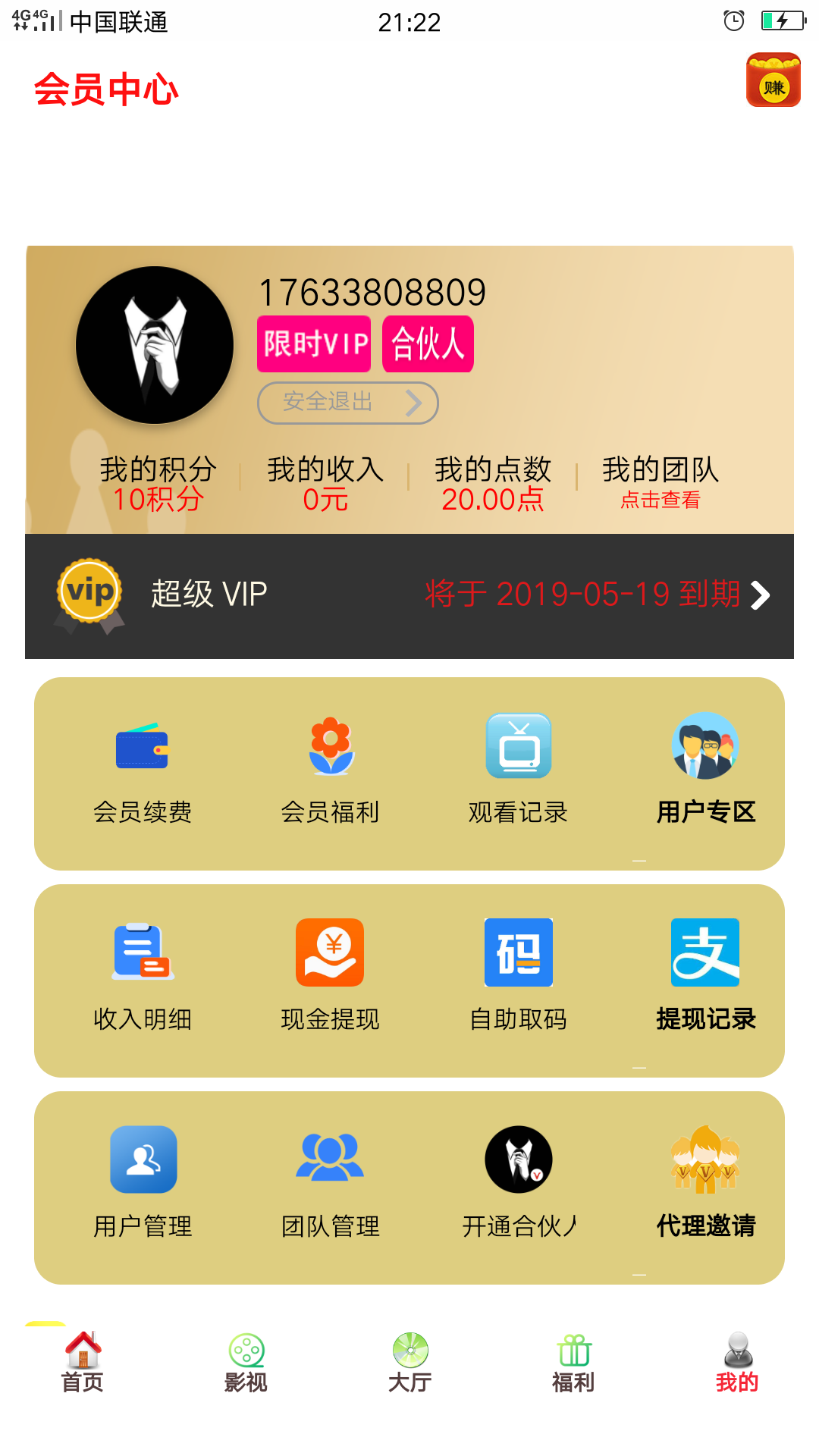Open 现金提现 cash withdrawal
The height and width of the screenshot is (1456, 819).
coord(330,977)
